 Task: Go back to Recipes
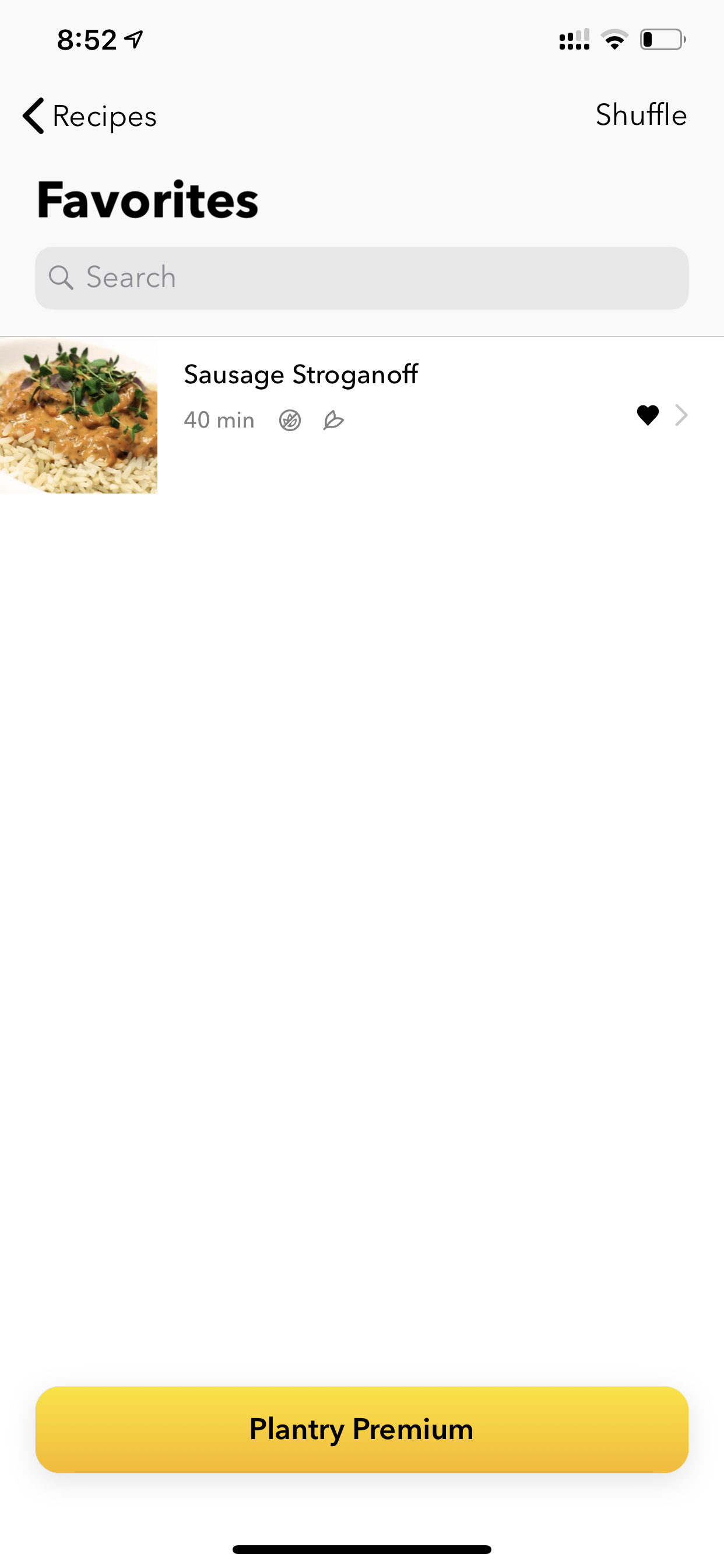coord(89,116)
